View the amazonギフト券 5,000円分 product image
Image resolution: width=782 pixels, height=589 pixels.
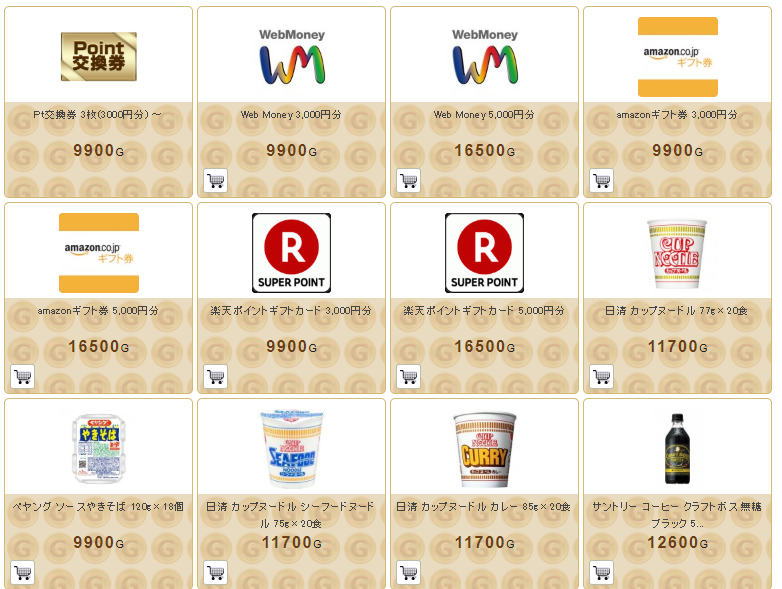point(98,252)
